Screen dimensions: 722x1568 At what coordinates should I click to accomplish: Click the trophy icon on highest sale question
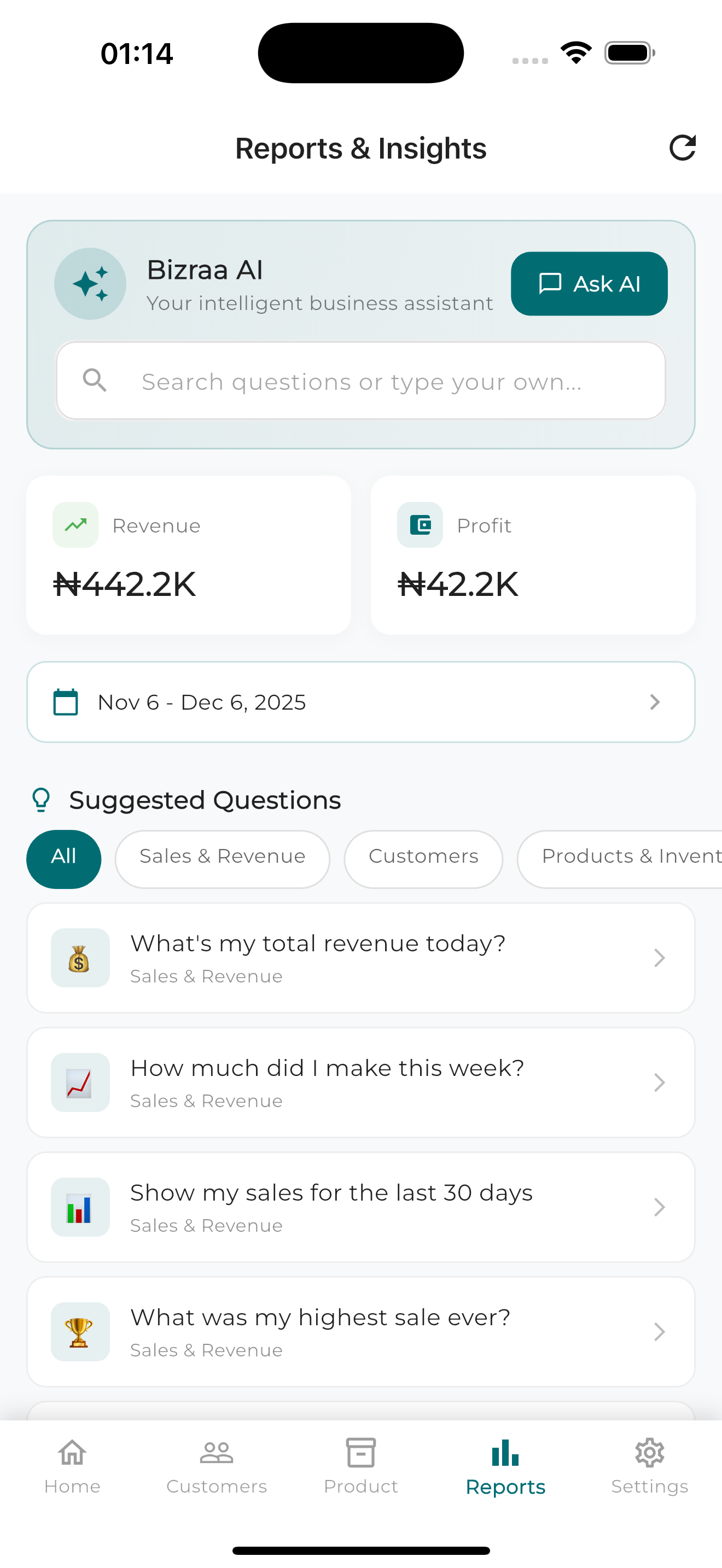coord(80,1332)
